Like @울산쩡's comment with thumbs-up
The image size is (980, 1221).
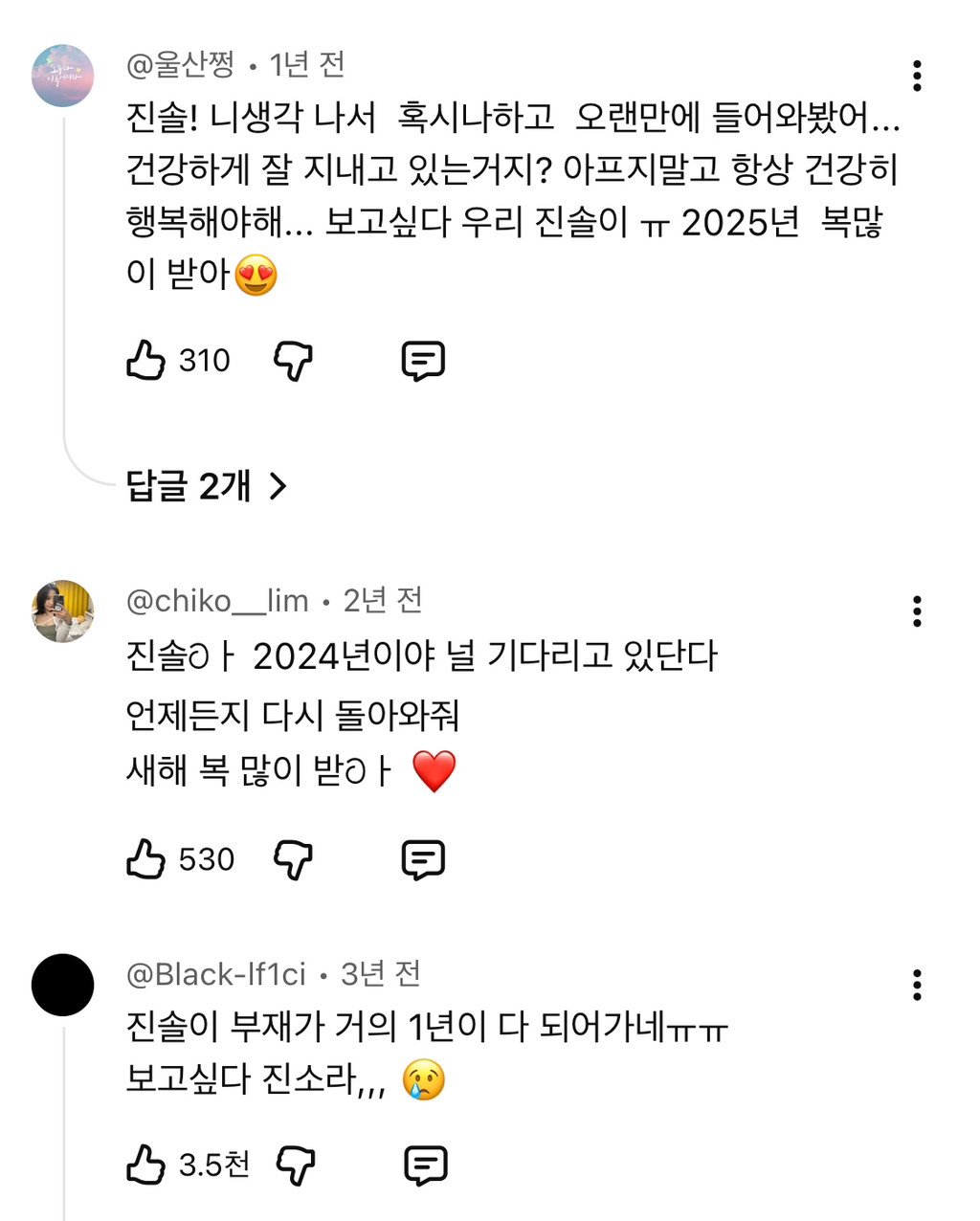click(146, 360)
